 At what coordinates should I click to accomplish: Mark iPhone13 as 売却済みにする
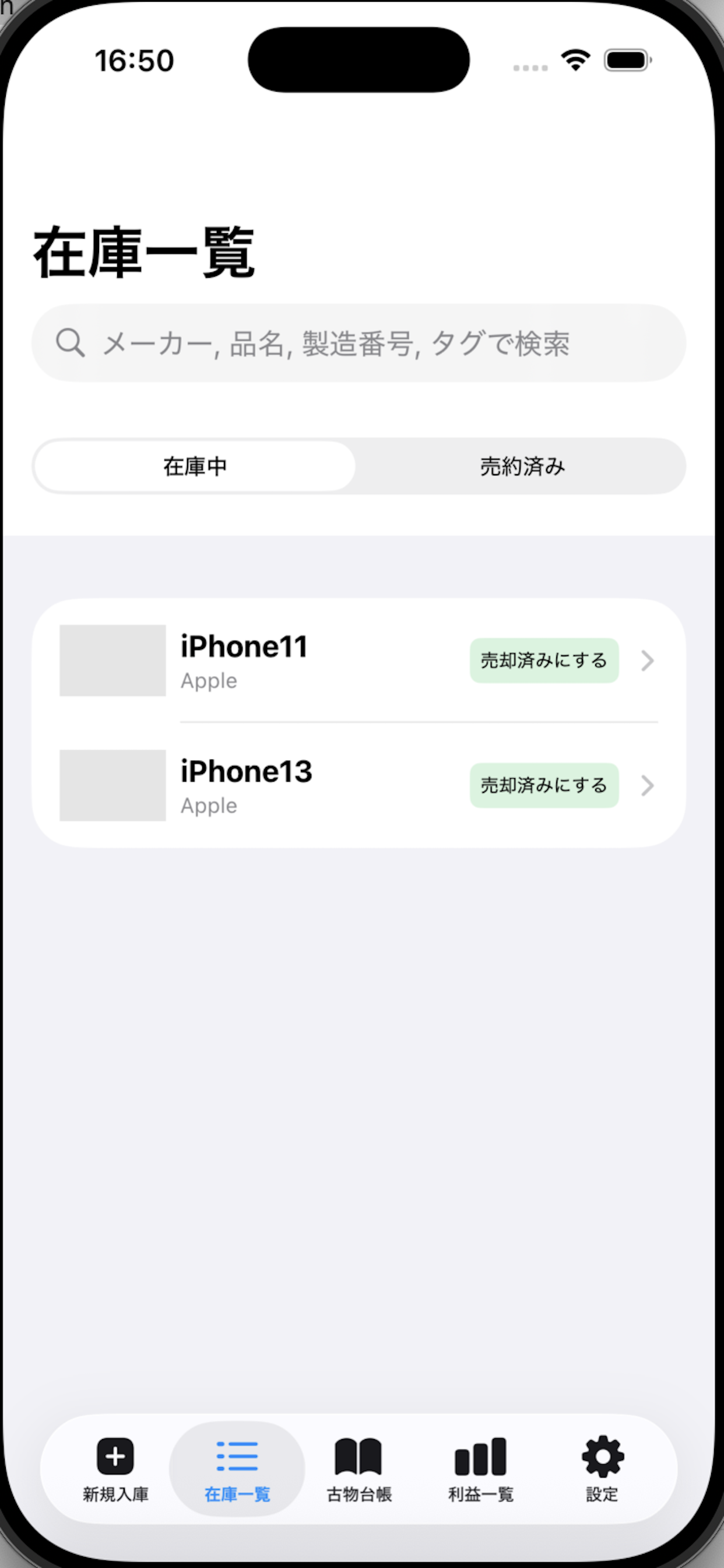pos(544,785)
